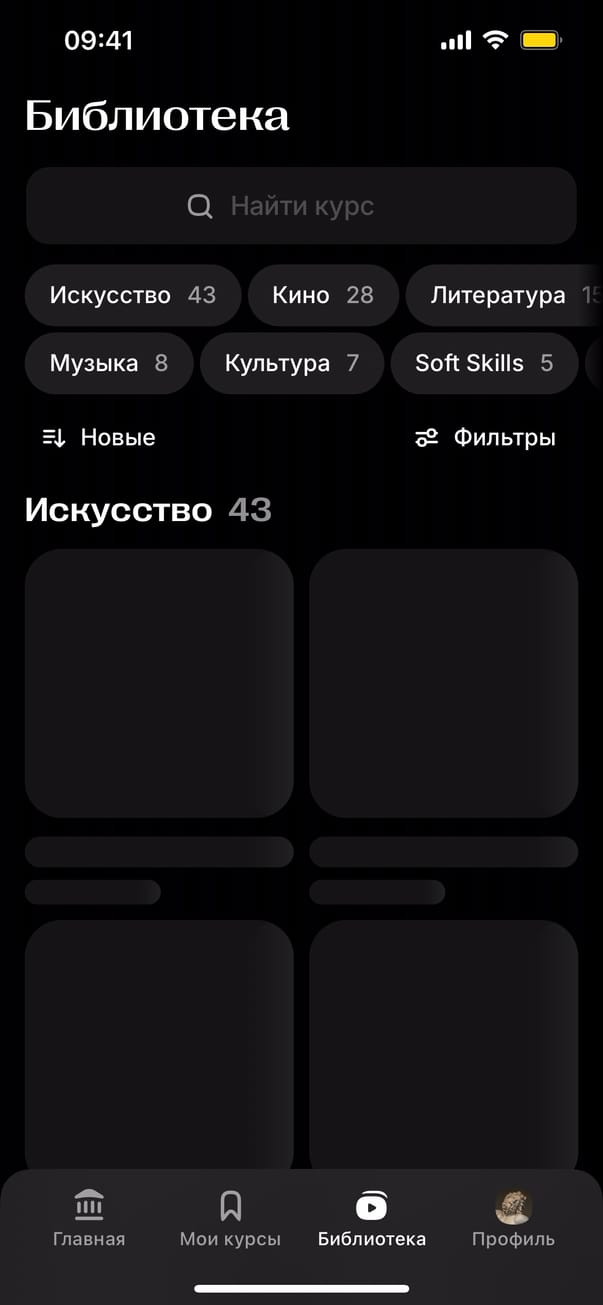Filter by the Культура chip
The width and height of the screenshot is (603, 1305).
point(291,363)
